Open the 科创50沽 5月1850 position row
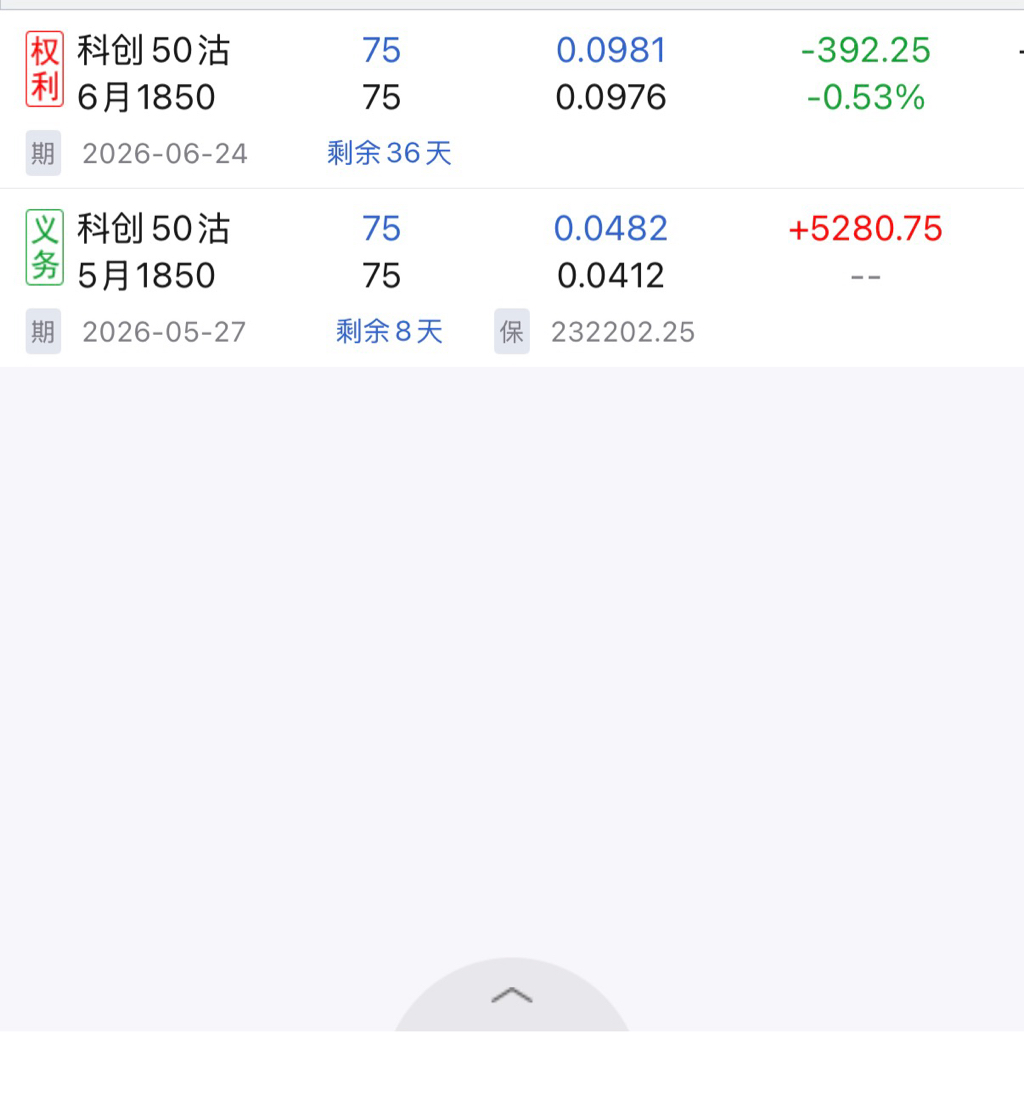The height and width of the screenshot is (1119, 1024). [512, 278]
